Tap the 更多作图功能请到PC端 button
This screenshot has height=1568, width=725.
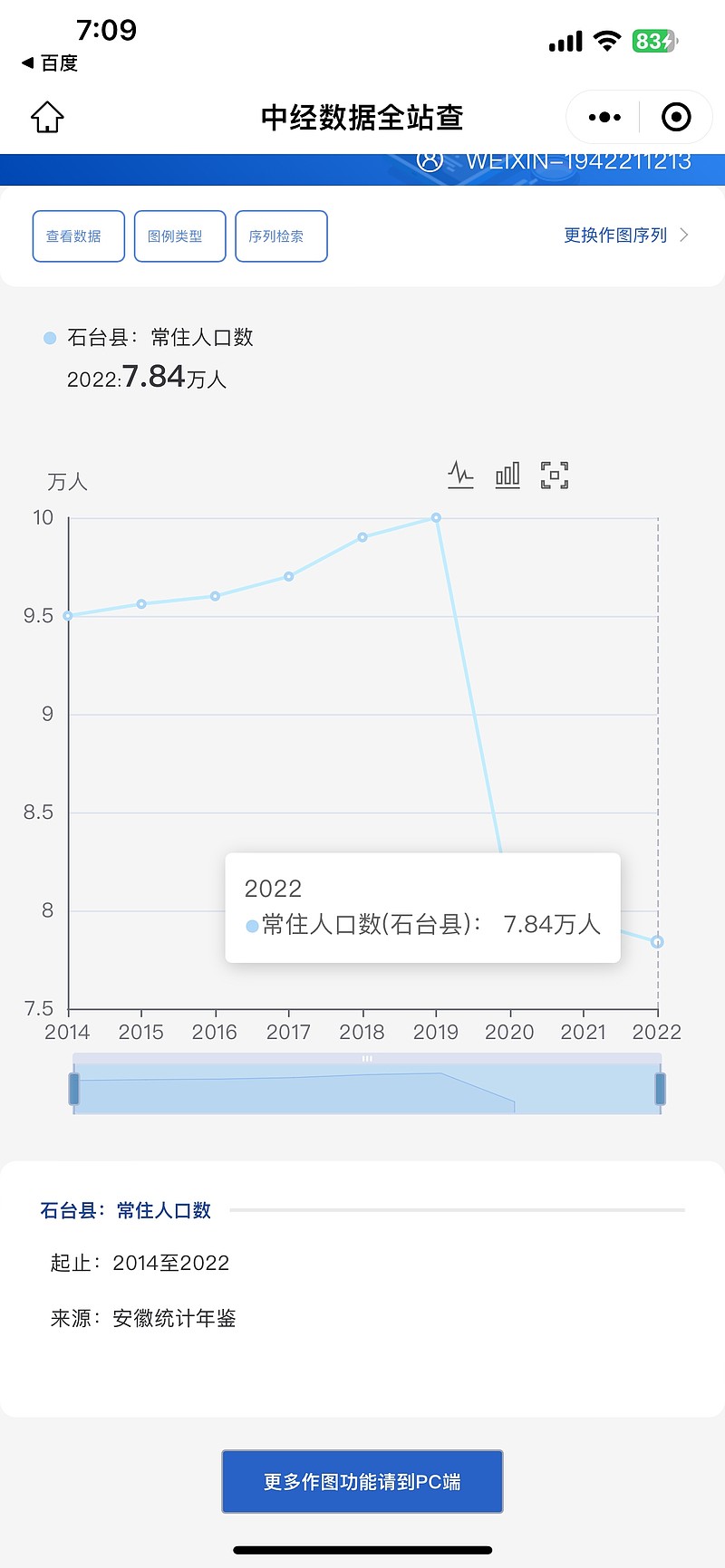click(x=362, y=1481)
